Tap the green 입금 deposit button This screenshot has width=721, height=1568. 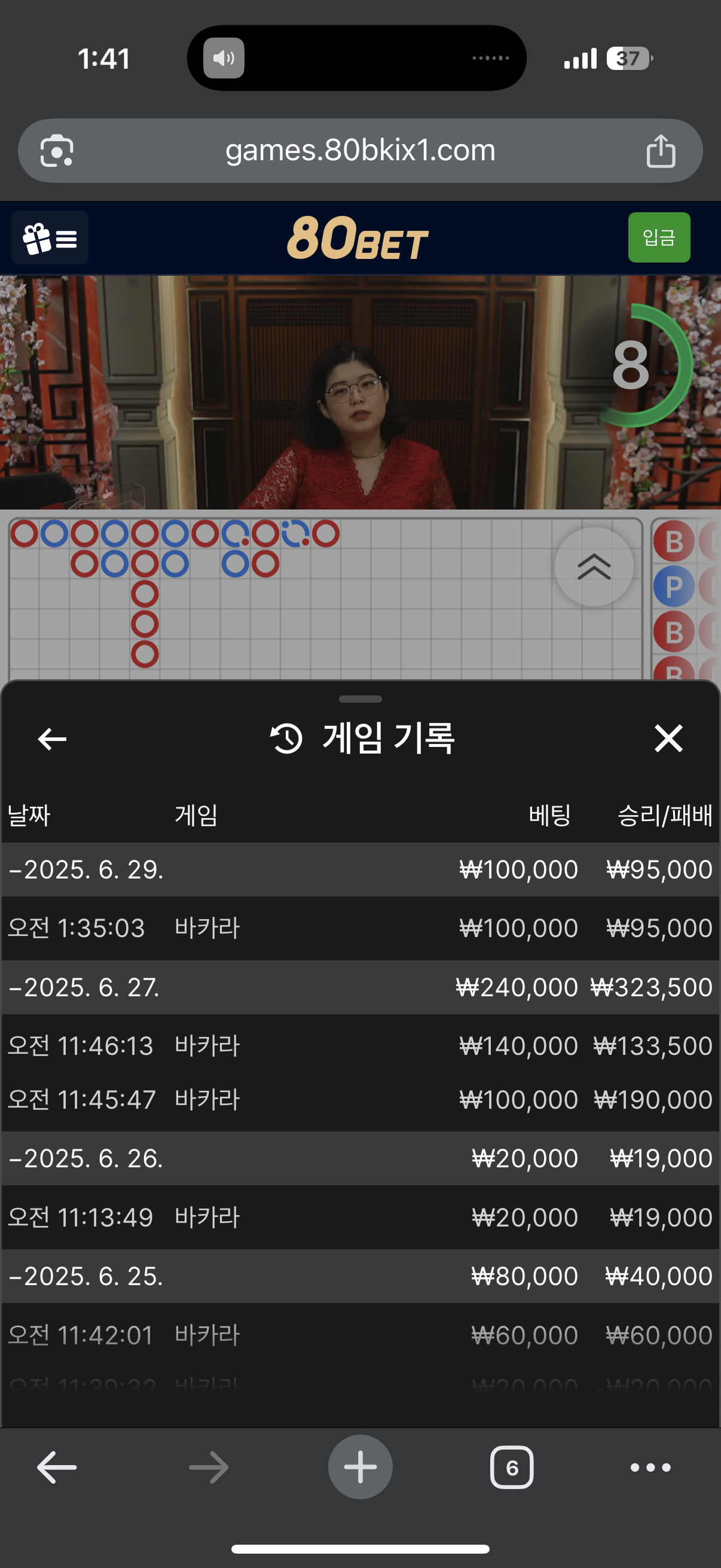(x=659, y=237)
